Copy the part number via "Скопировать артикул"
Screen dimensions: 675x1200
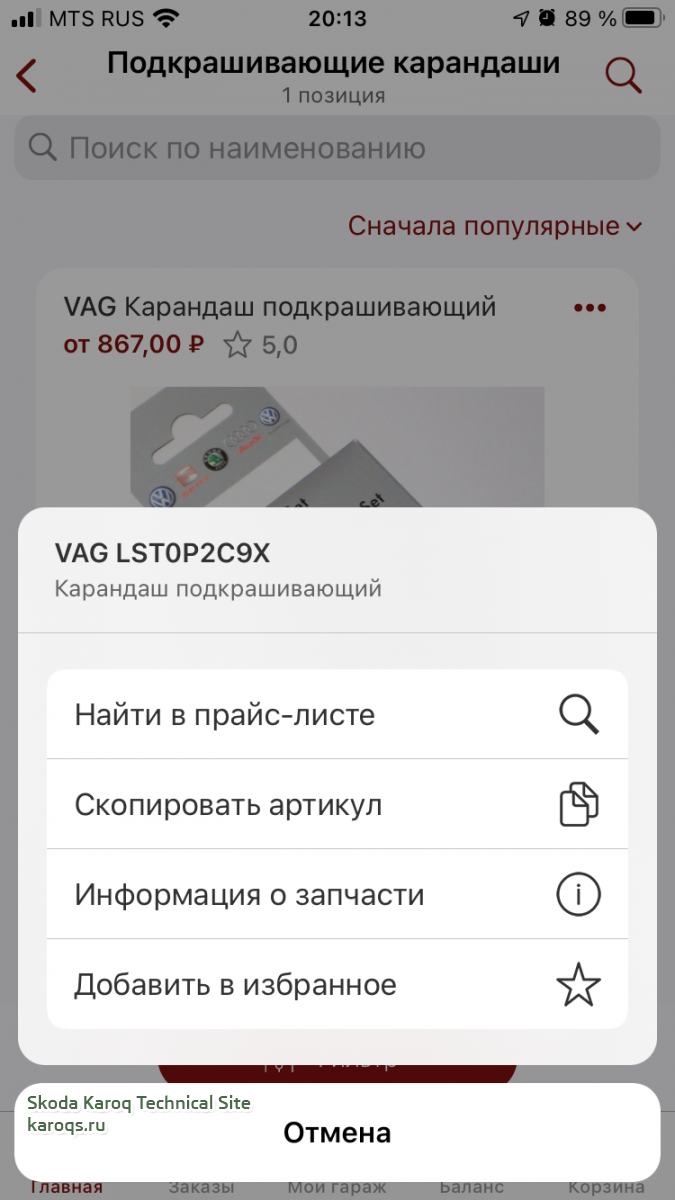[336, 805]
